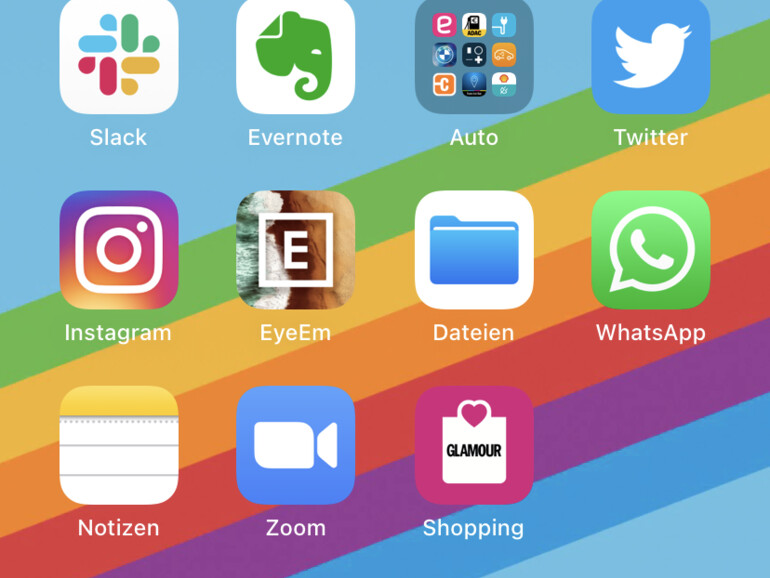
Task: Open Instagram
Action: (x=119, y=249)
